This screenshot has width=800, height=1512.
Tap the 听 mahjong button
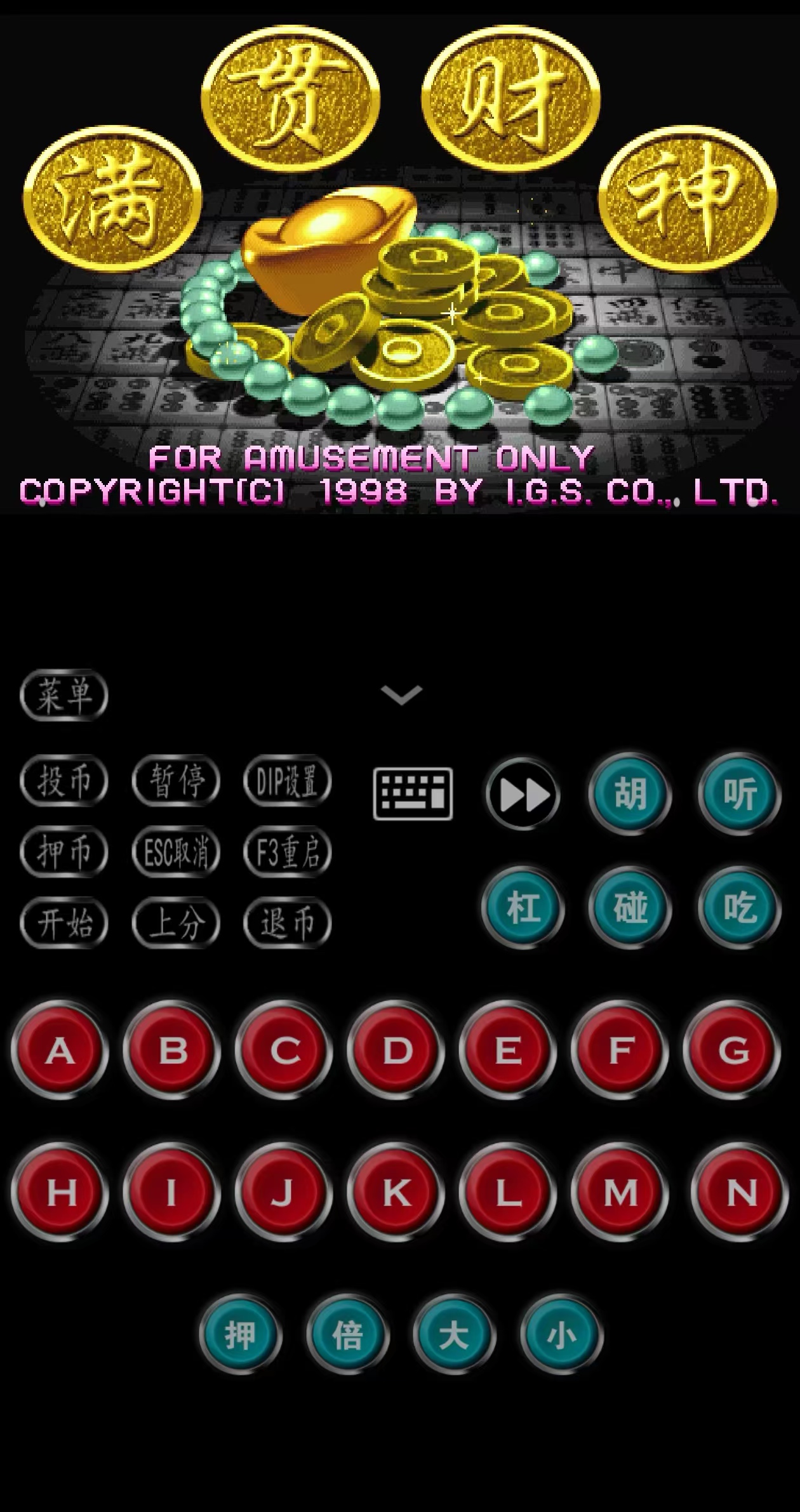pos(740,793)
